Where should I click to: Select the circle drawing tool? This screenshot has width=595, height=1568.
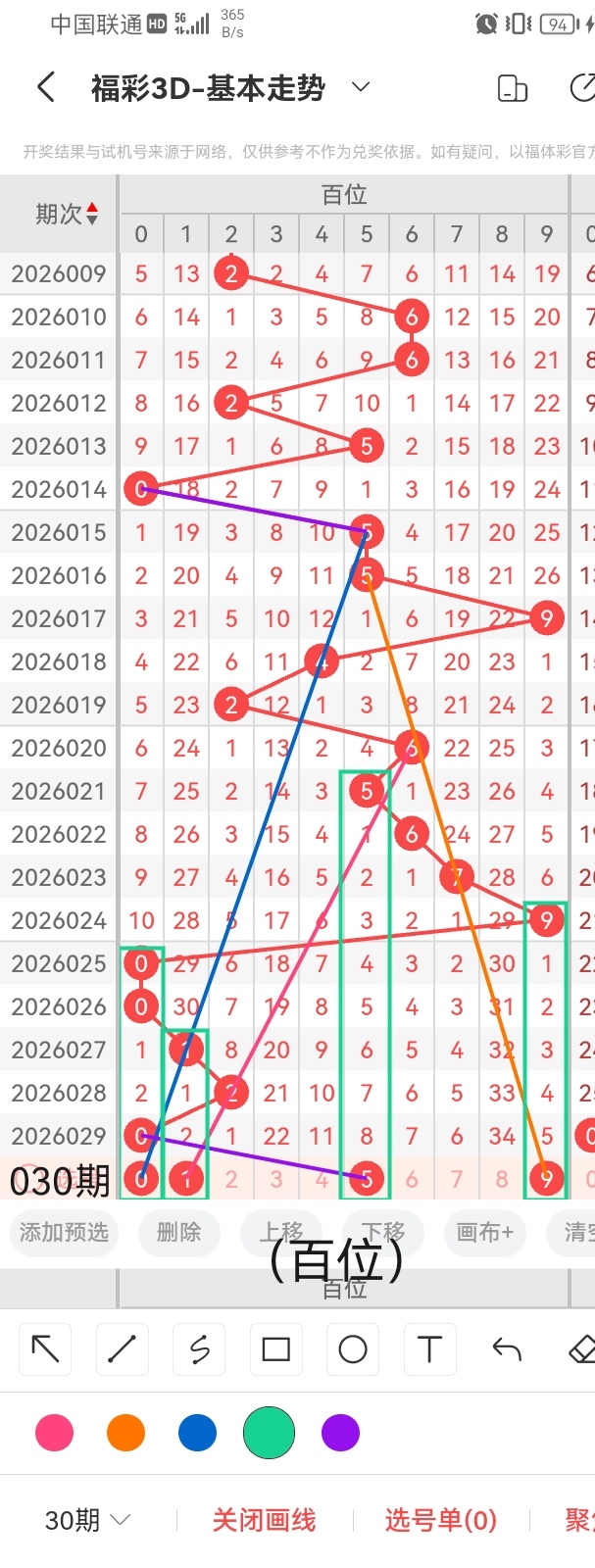coord(353,1349)
